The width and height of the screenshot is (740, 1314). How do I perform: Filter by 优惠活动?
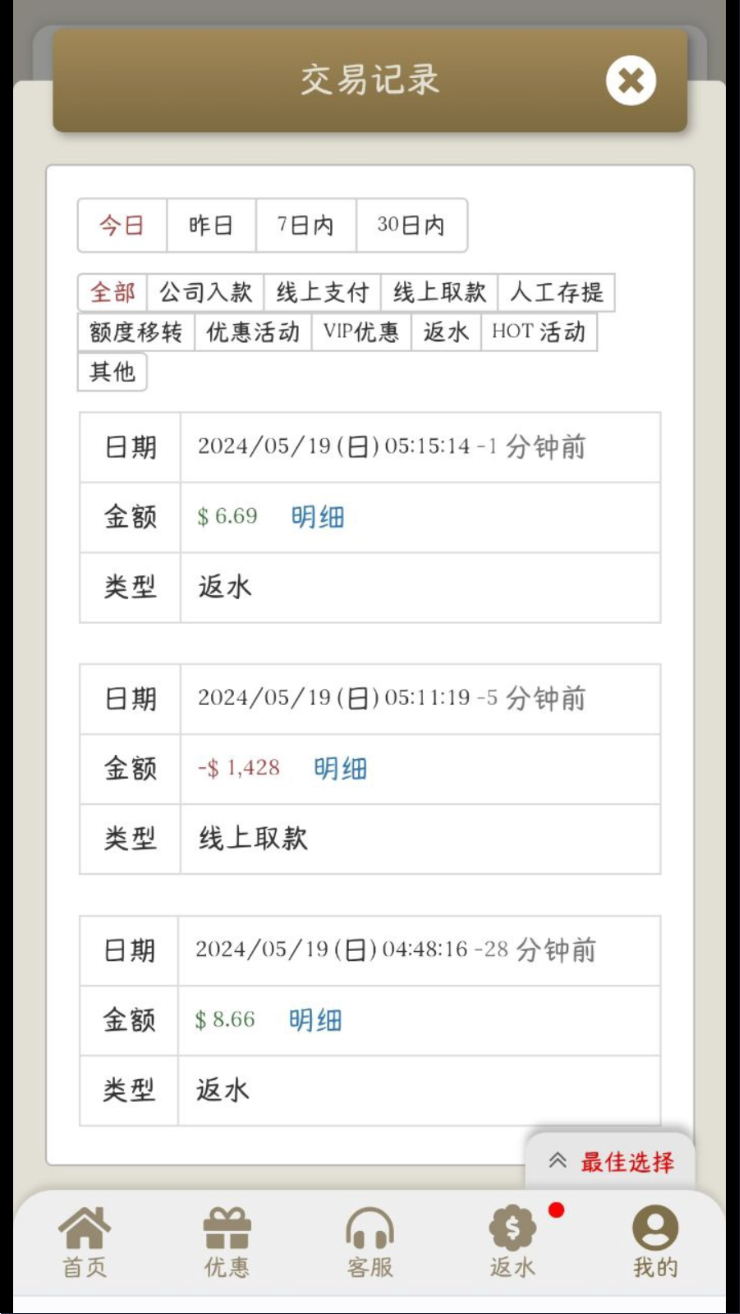[x=253, y=332]
